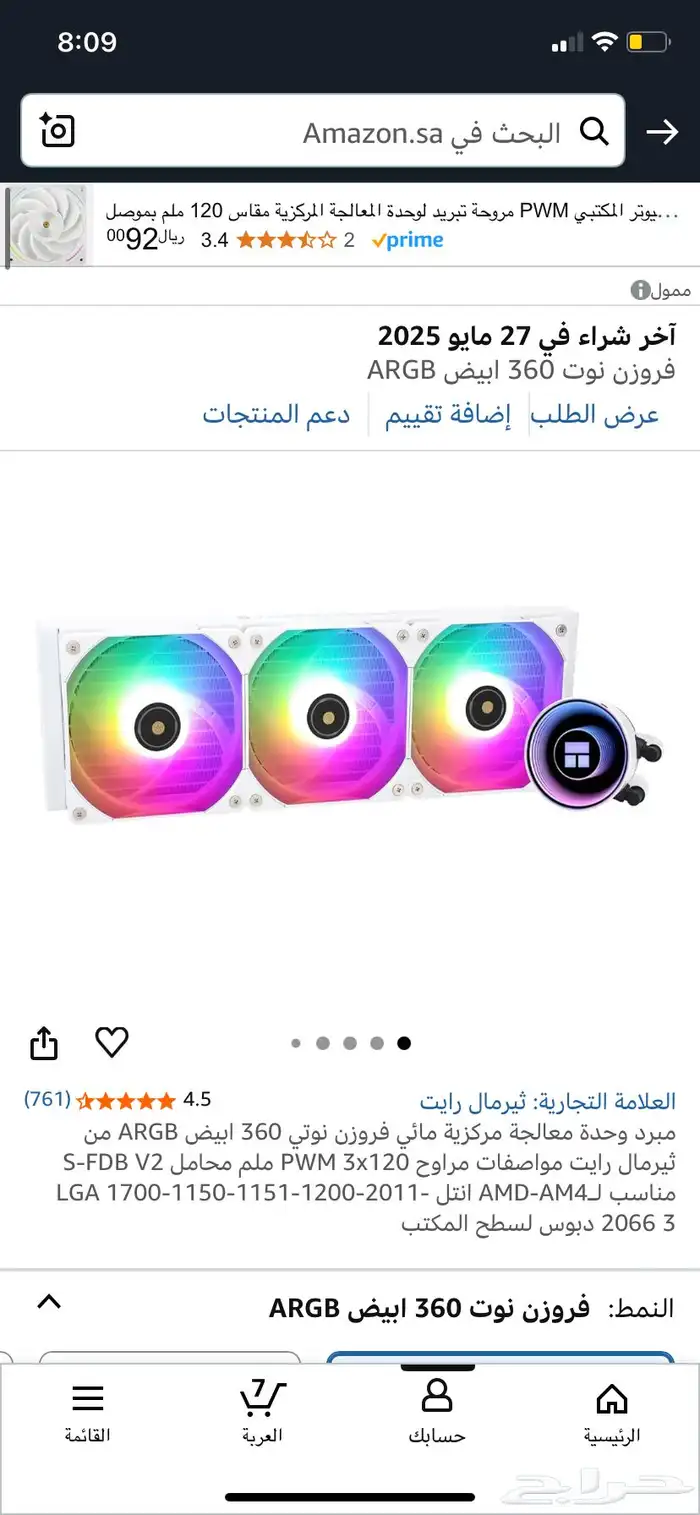Add a review via إضافة تقييم
The width and height of the screenshot is (700, 1515).
pos(449,415)
